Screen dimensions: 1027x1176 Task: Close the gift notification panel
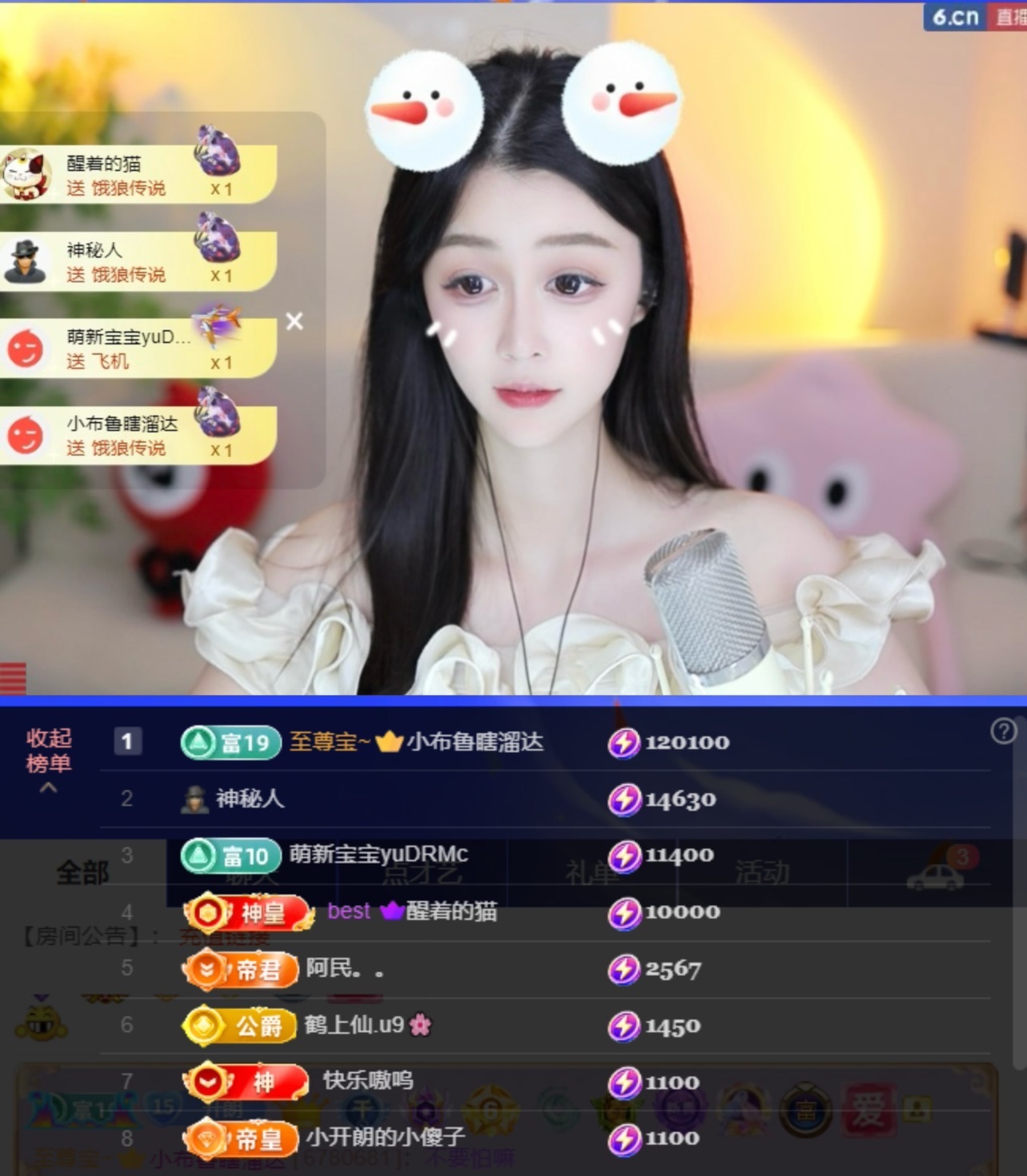(x=294, y=321)
